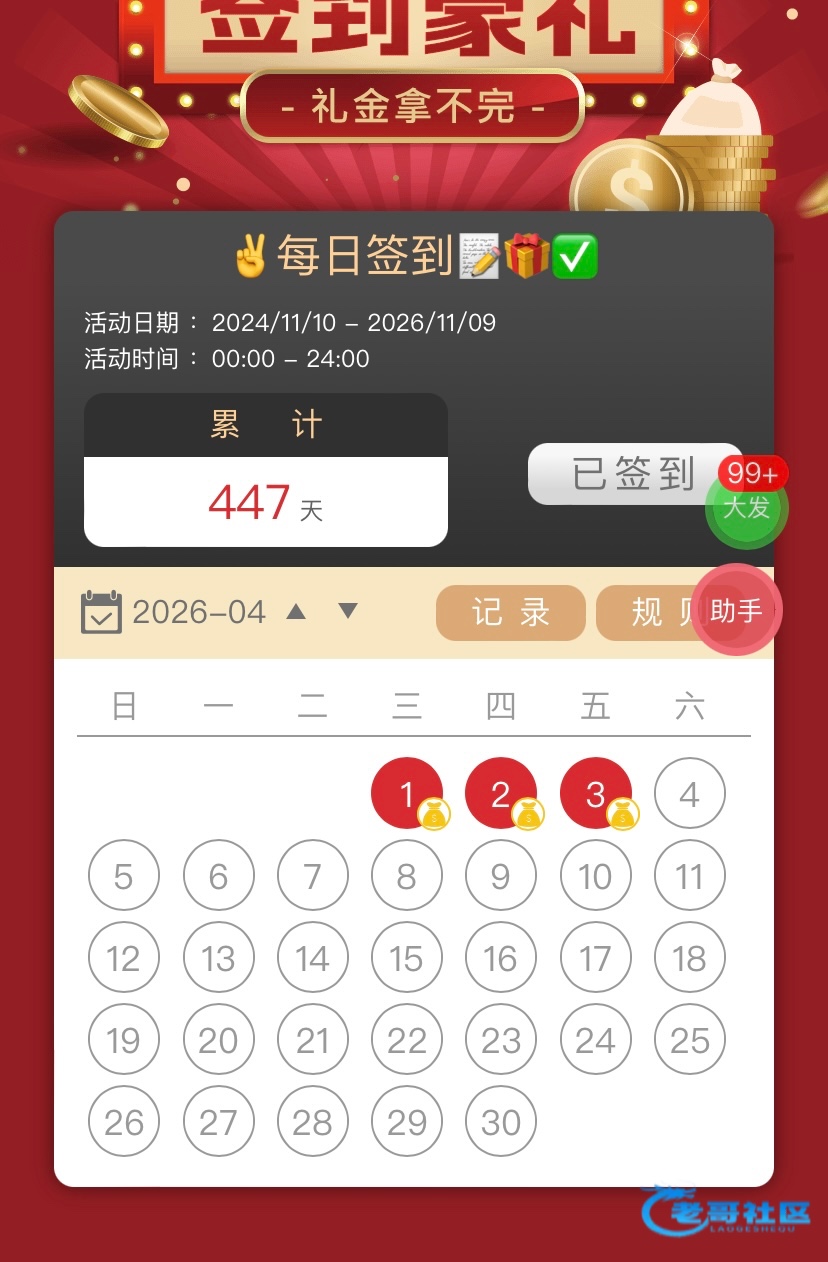The height and width of the screenshot is (1262, 828).
Task: Open the 记录 check-in records
Action: point(510,612)
